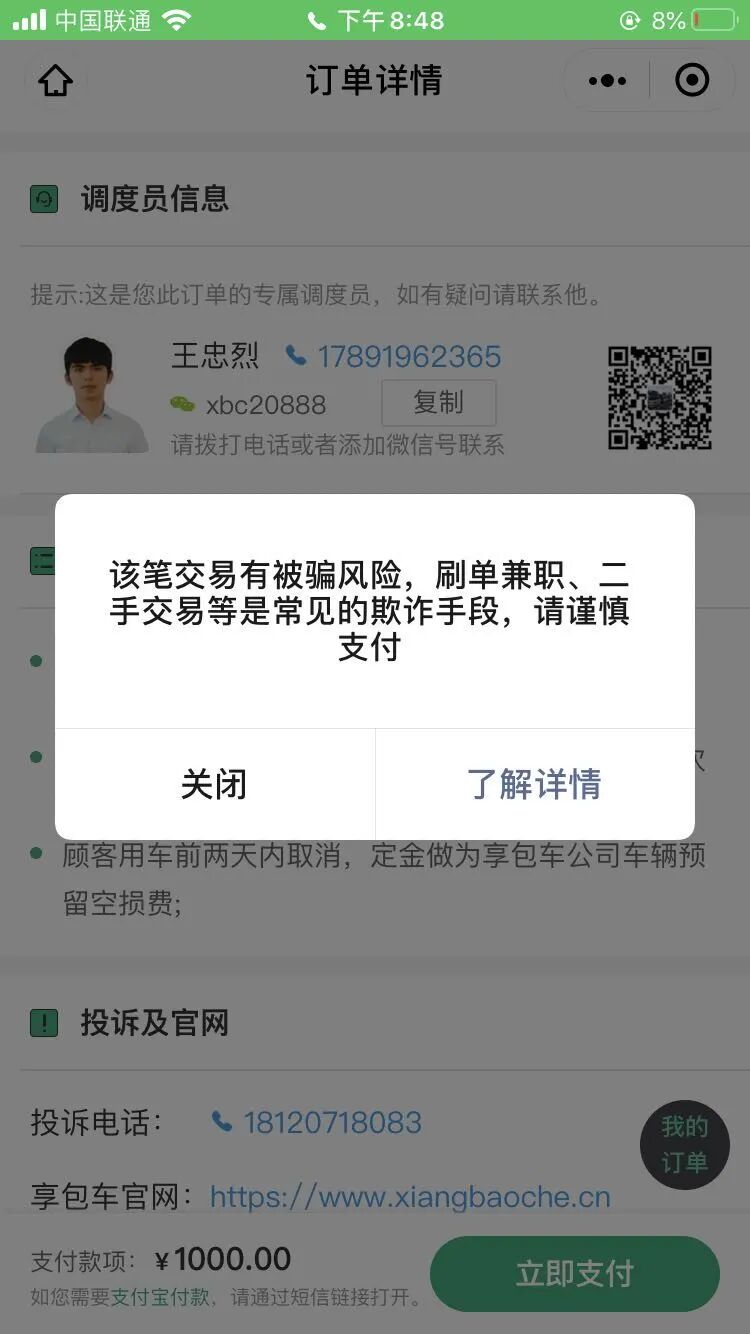Viewport: 750px width, 1334px height.
Task: Go to the mini program home icon
Action: click(56, 81)
